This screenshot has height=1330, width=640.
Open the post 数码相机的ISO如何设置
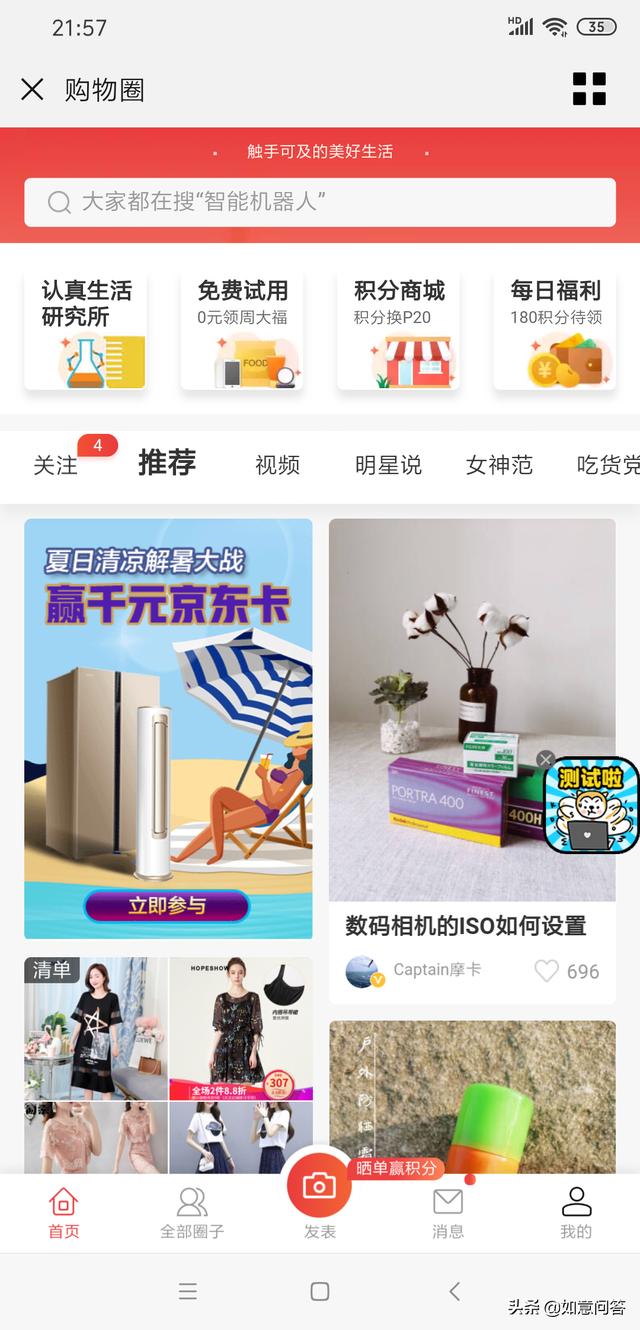click(465, 926)
